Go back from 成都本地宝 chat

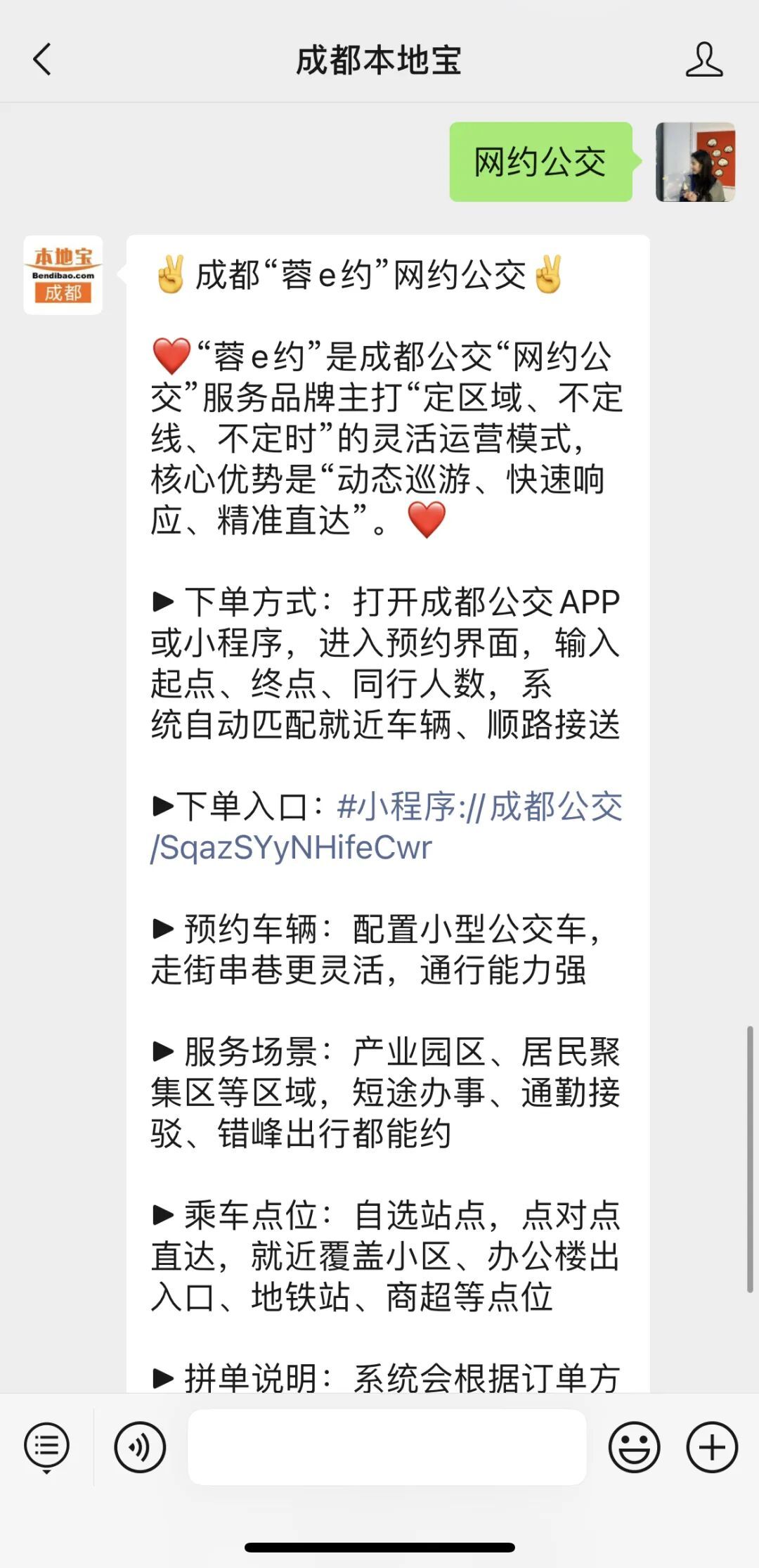(x=42, y=59)
